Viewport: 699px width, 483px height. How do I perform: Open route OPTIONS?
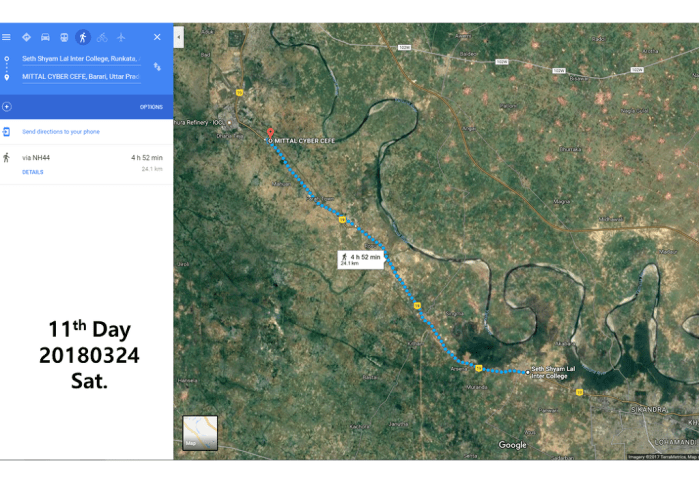pos(151,107)
